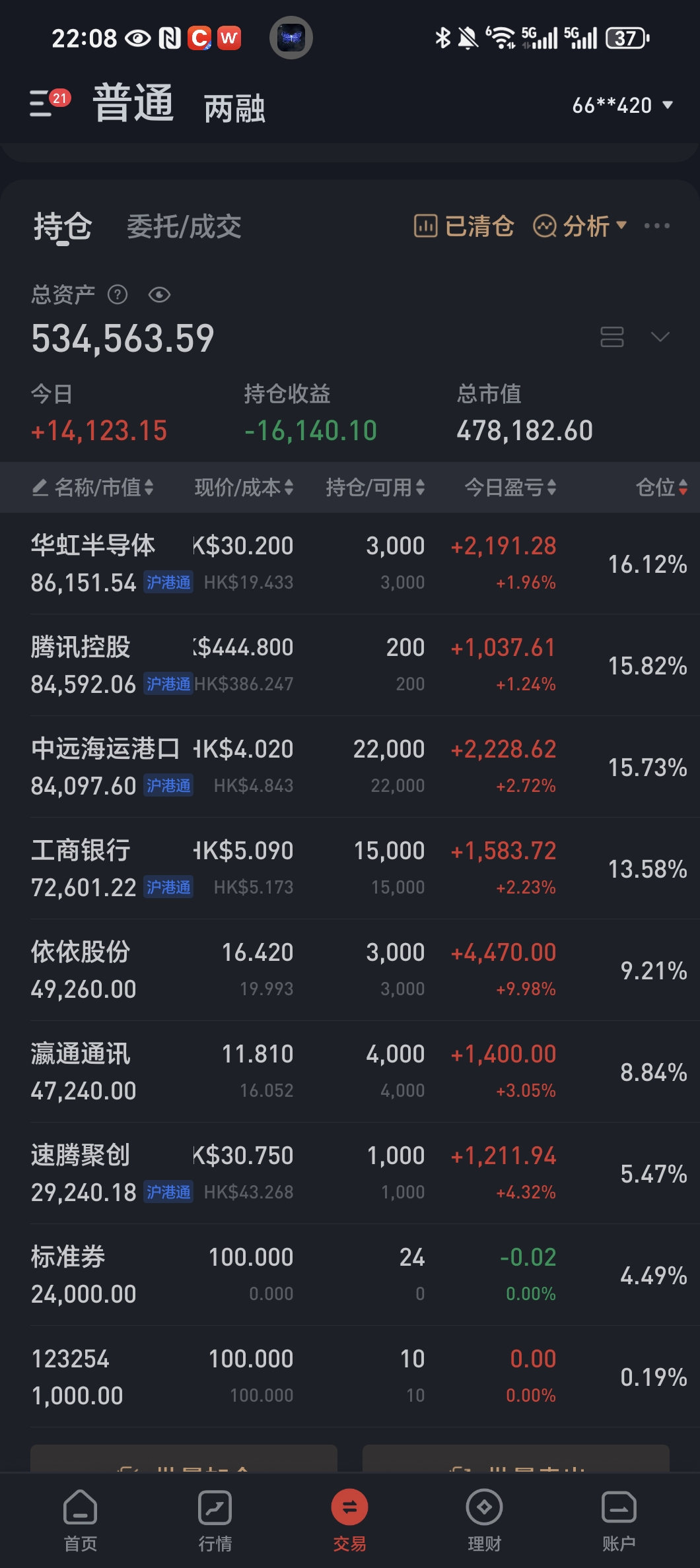Open the account dropdown 66**420
Screen dimensions: 700x1568
point(623,106)
